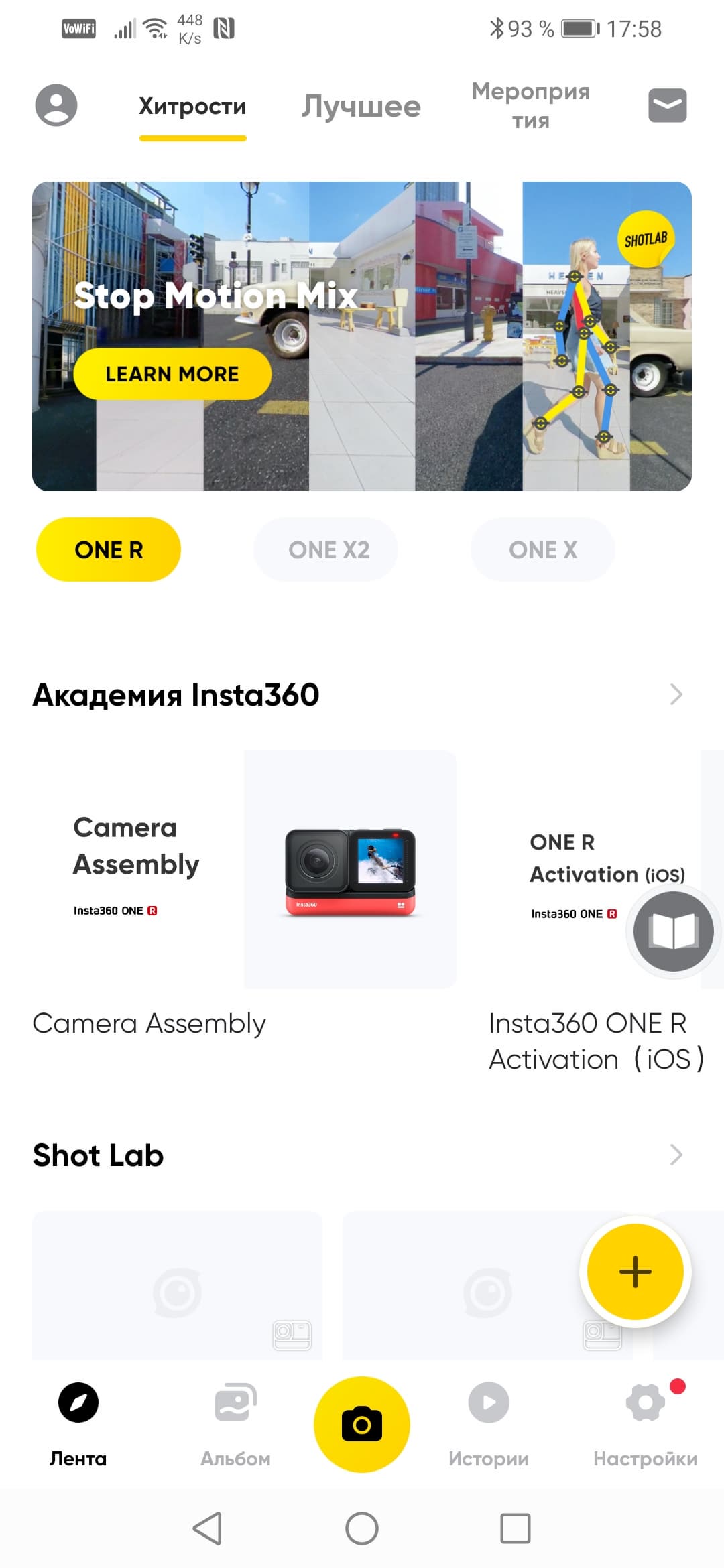This screenshot has width=724, height=1568.
Task: Tap Learn More on Stop Motion Mix
Action: pyautogui.click(x=172, y=374)
